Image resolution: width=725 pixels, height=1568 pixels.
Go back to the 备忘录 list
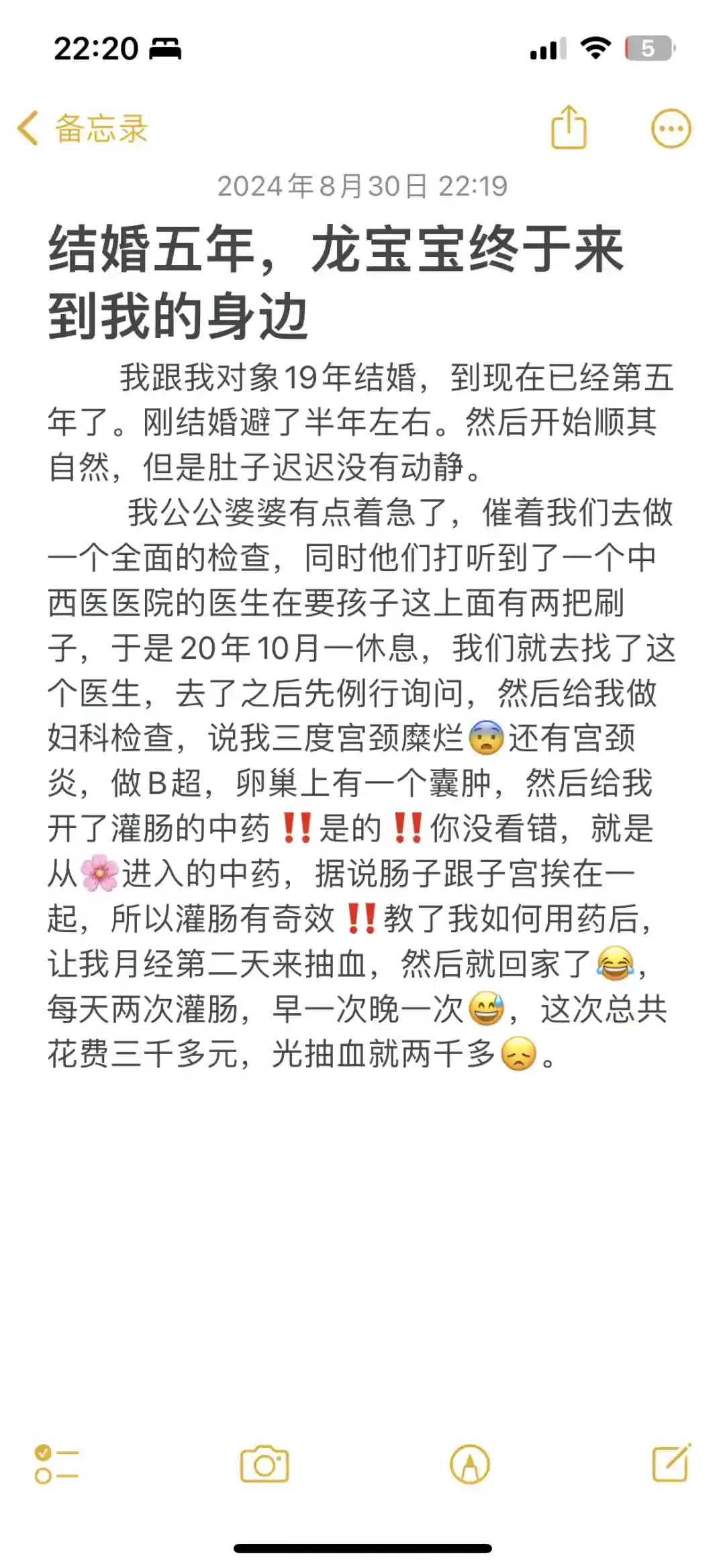82,128
